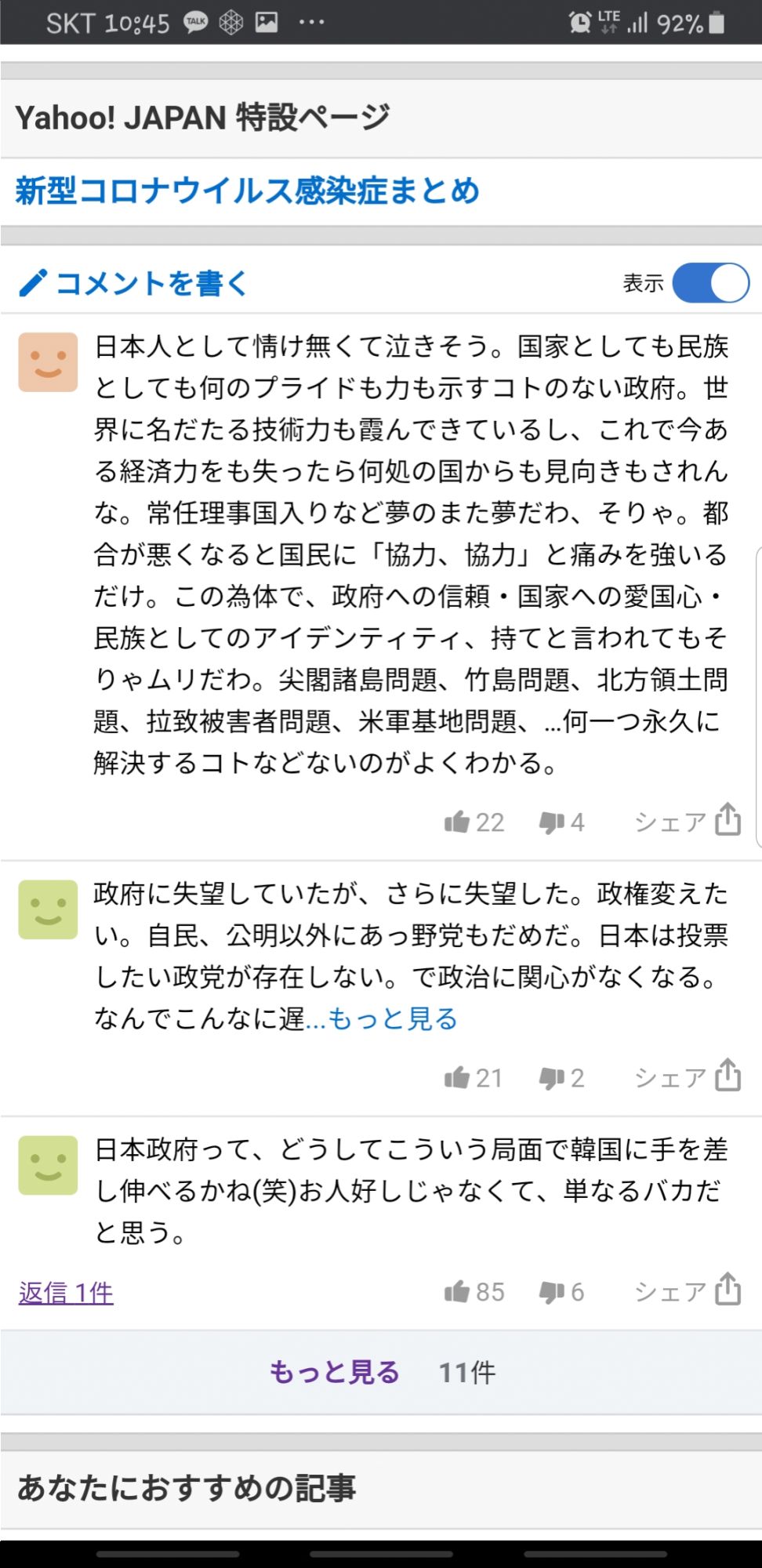
Task: Share the comment starting 日本人として情け無くて
Action: tap(687, 821)
